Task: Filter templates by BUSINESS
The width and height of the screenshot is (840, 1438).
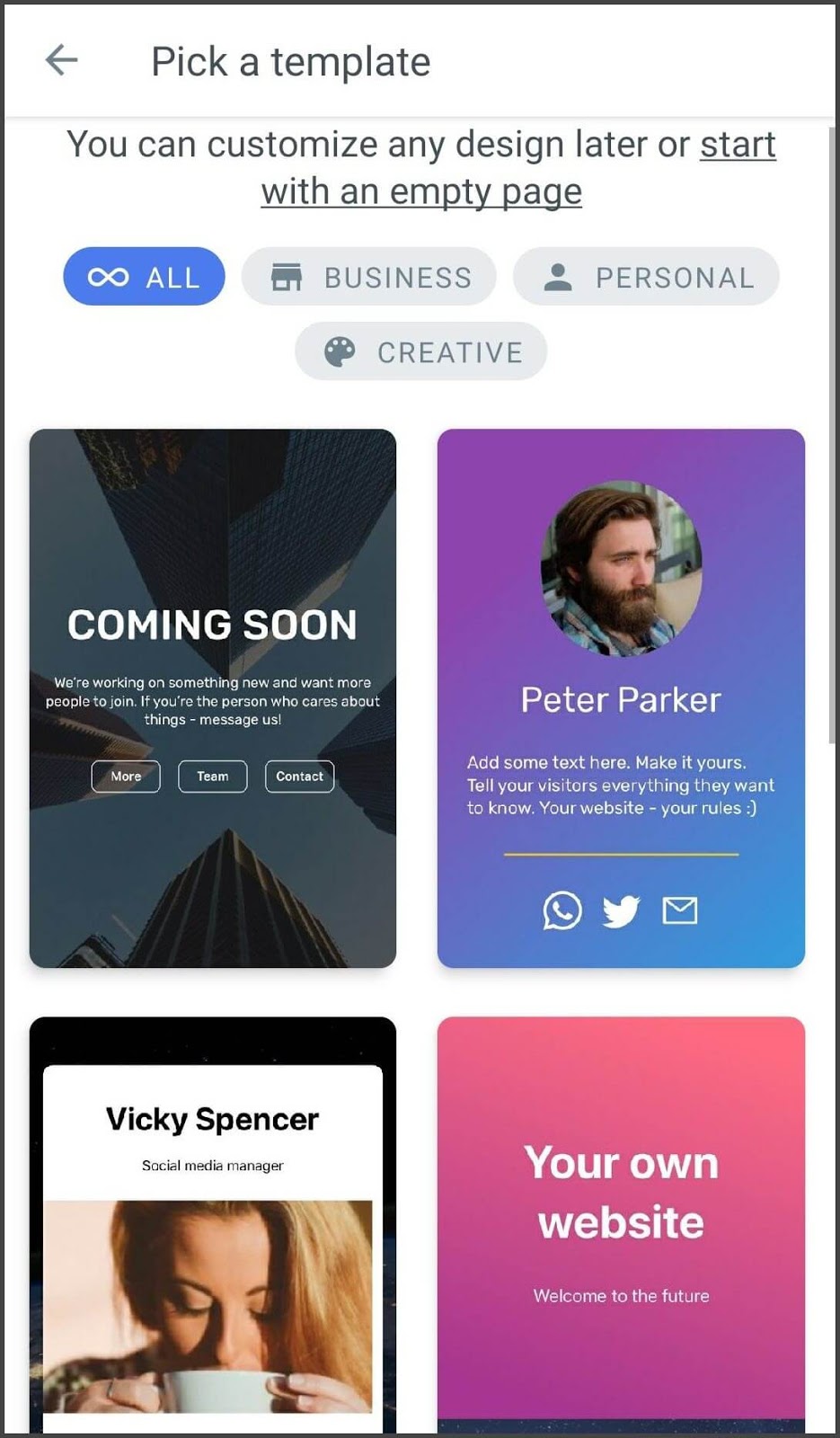Action: [369, 277]
